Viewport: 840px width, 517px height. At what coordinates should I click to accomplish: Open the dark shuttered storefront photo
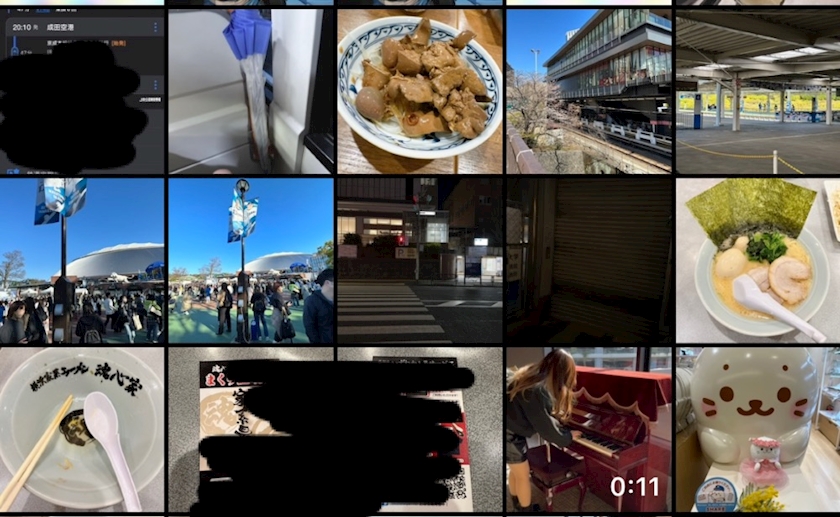588,260
